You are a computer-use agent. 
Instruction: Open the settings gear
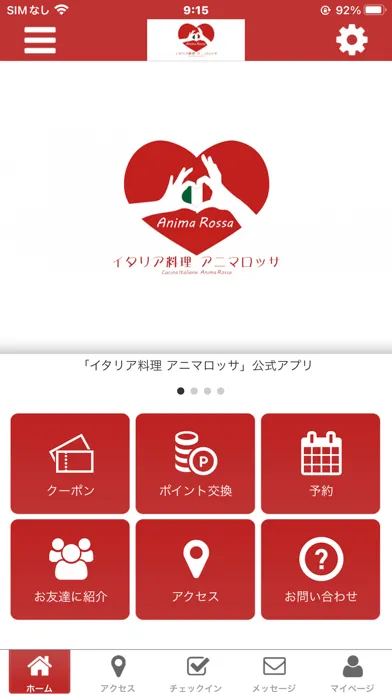(352, 40)
